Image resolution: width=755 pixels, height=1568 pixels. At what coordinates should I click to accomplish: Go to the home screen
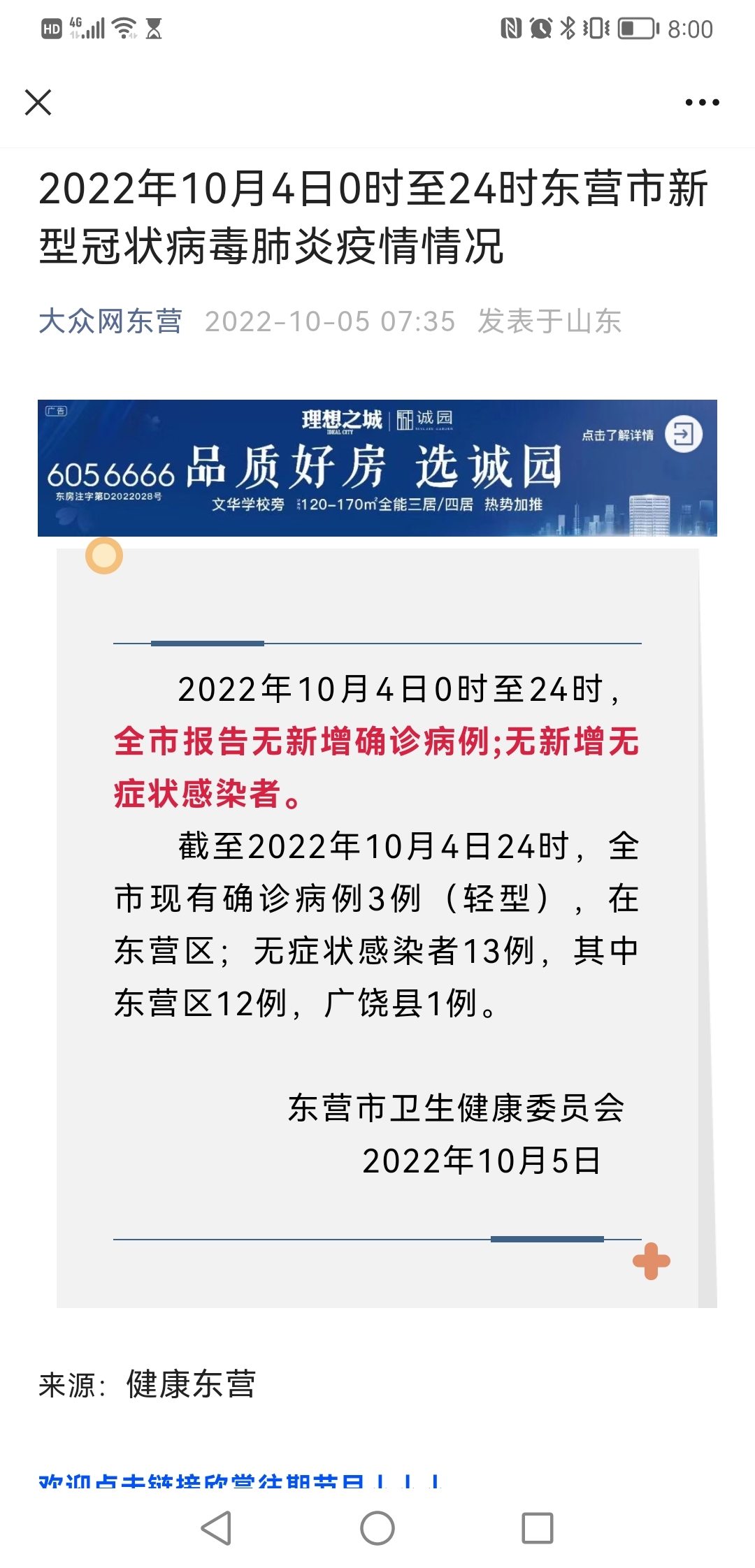(377, 1528)
